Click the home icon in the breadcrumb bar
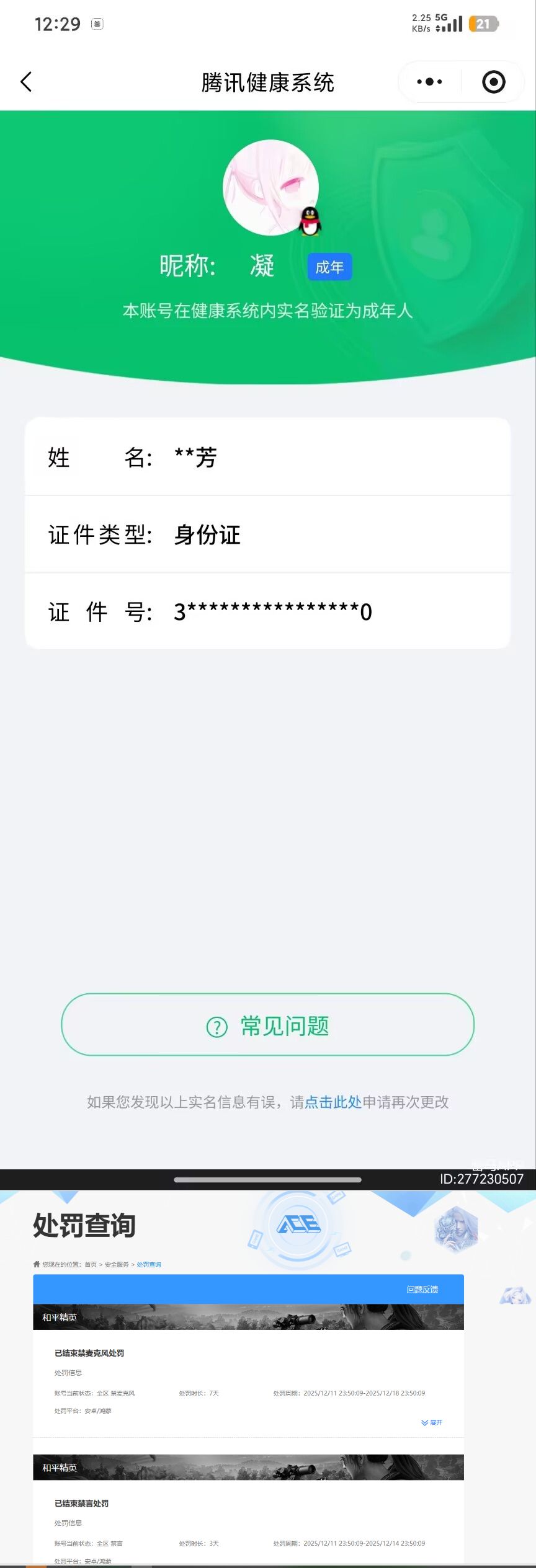This screenshot has height=1568, width=536. click(36, 1264)
